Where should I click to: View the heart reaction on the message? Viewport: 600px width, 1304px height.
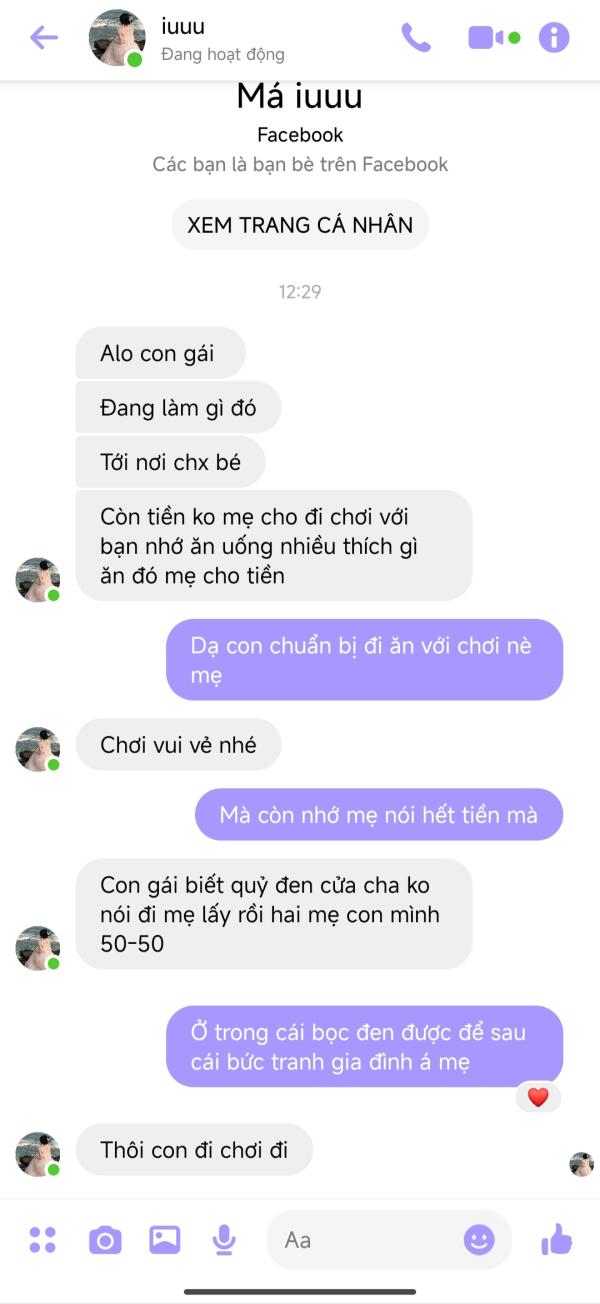[x=538, y=1097]
